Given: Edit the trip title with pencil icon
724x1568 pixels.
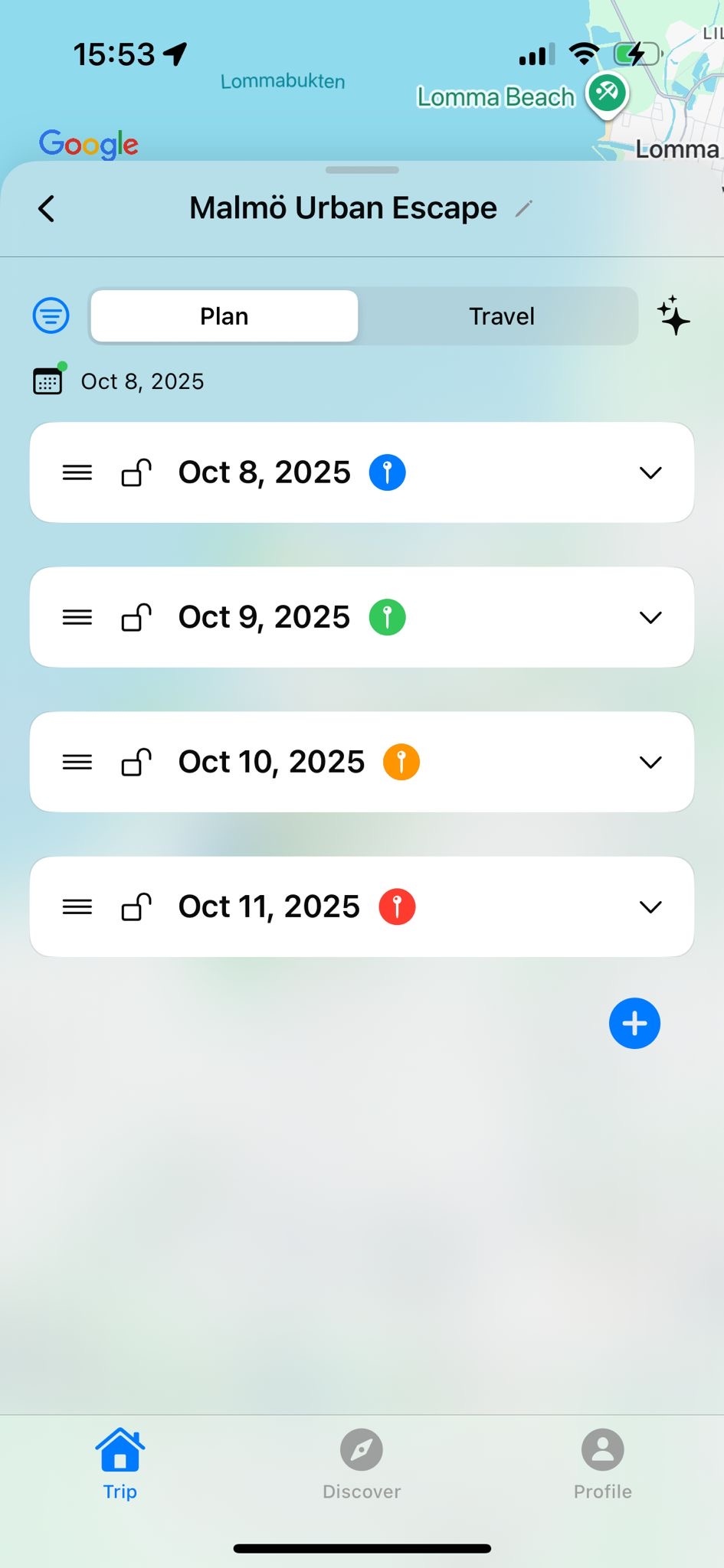Looking at the screenshot, I should pos(523,208).
